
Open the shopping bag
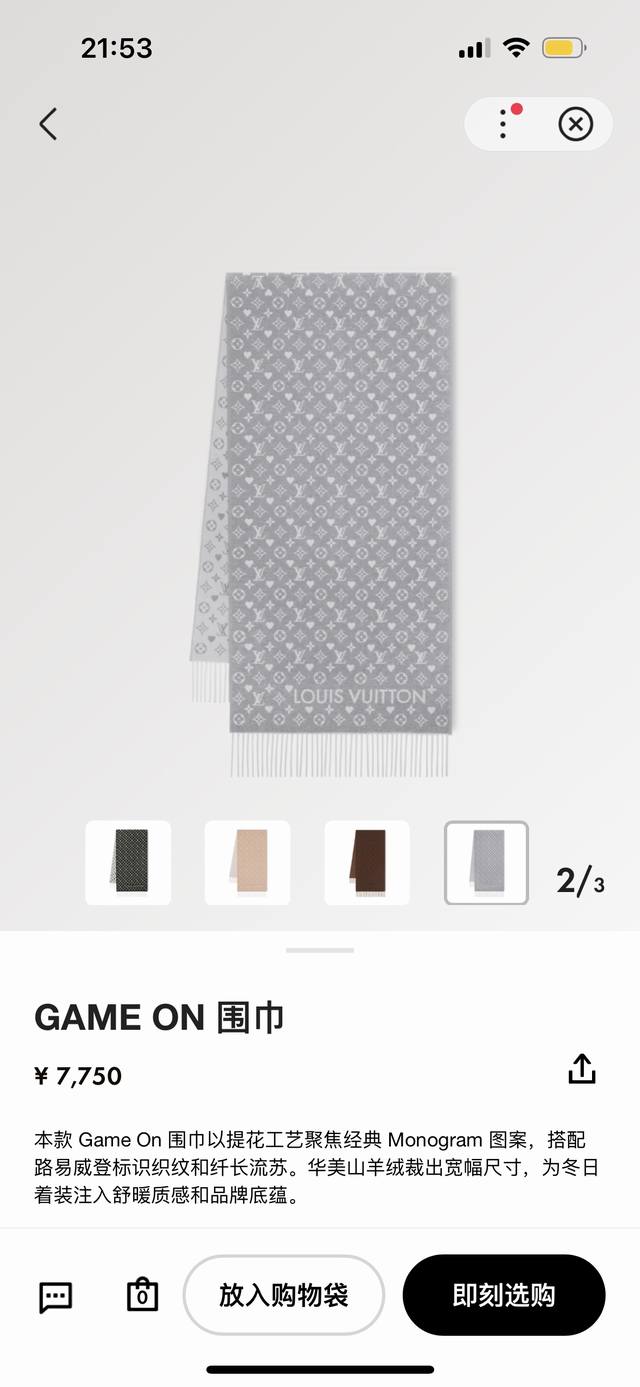[x=142, y=1295]
